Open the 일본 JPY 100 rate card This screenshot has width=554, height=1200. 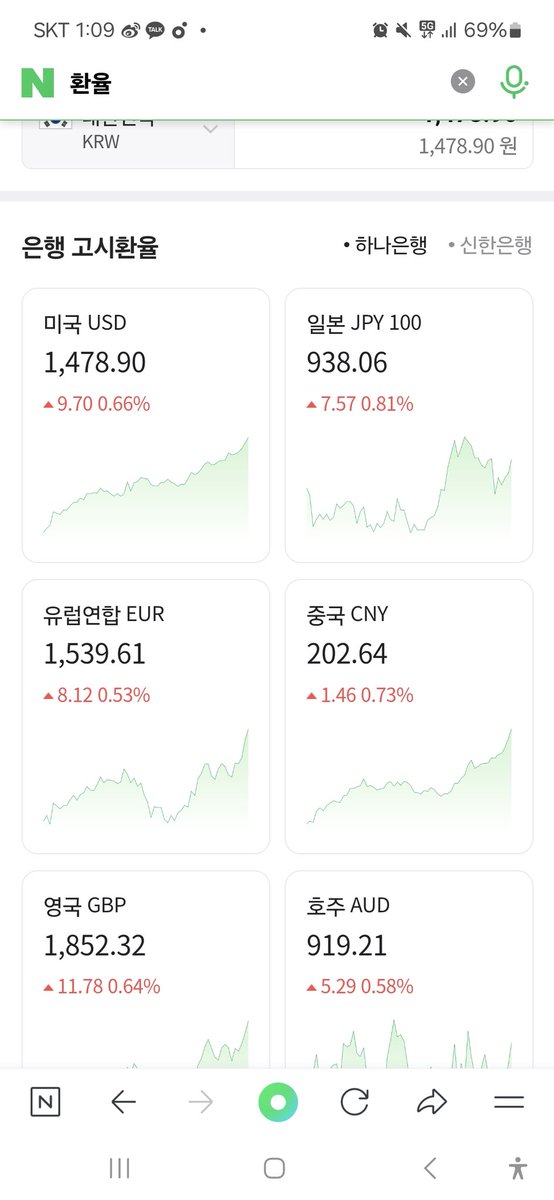coord(409,425)
